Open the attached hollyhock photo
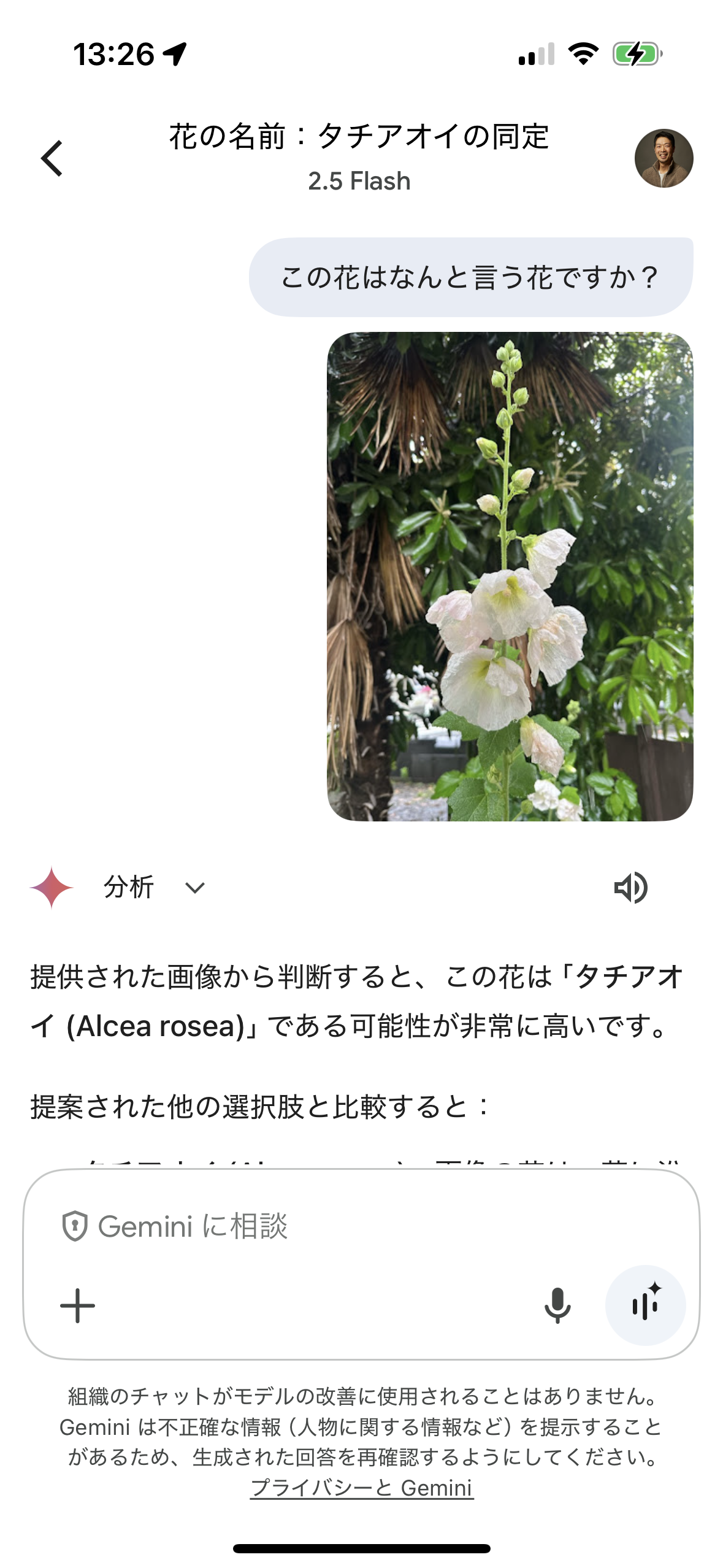This screenshot has width=723, height=1568. point(510,577)
